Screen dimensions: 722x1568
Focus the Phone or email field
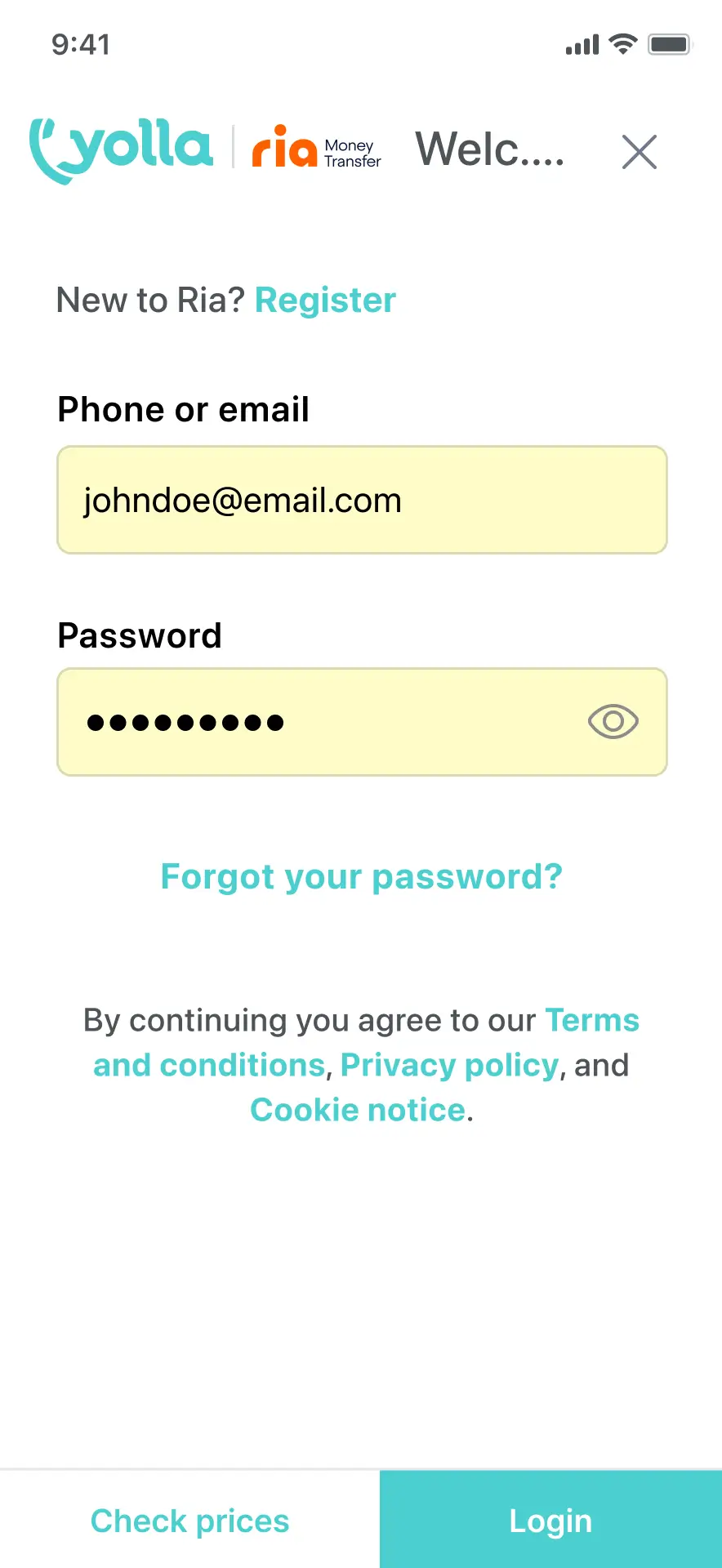coord(362,500)
